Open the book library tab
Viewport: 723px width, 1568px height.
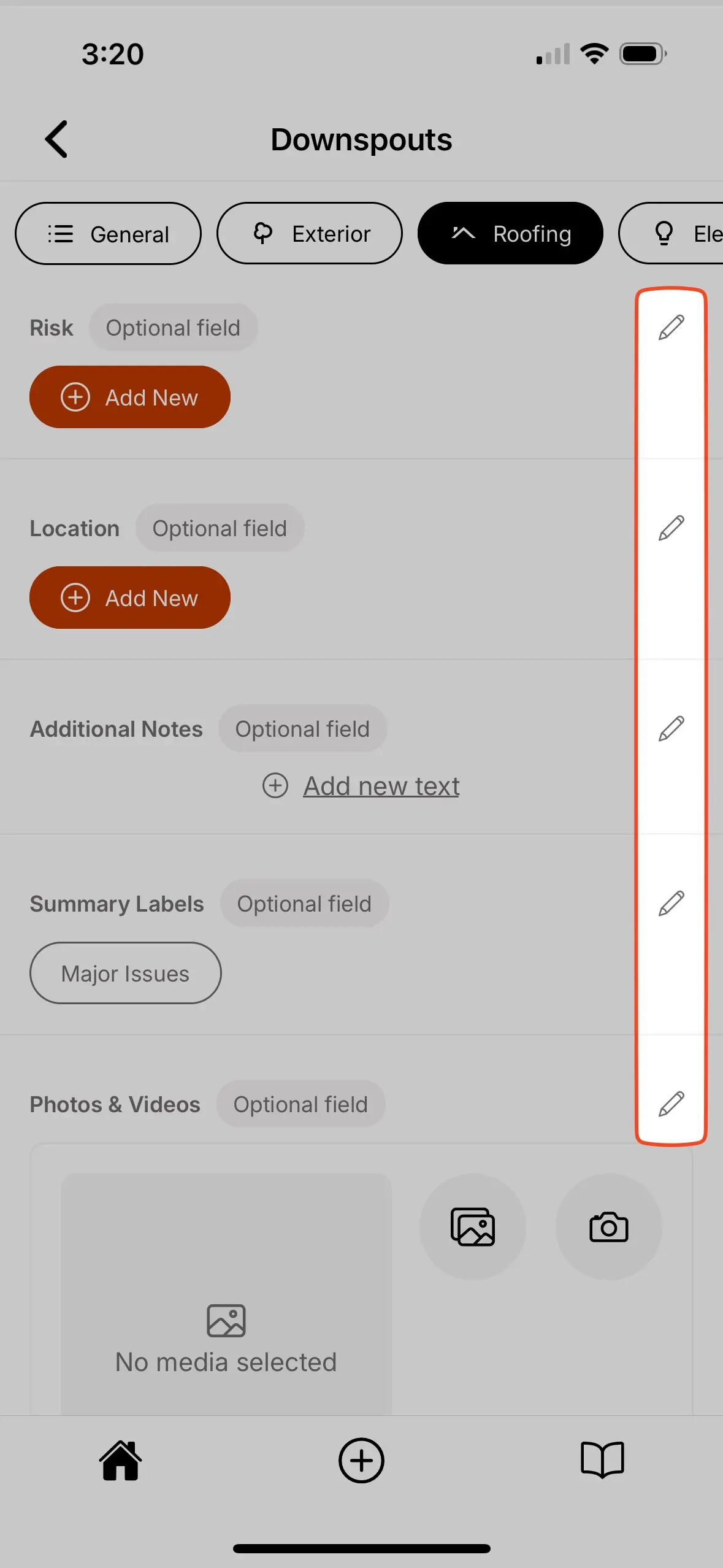point(602,1461)
